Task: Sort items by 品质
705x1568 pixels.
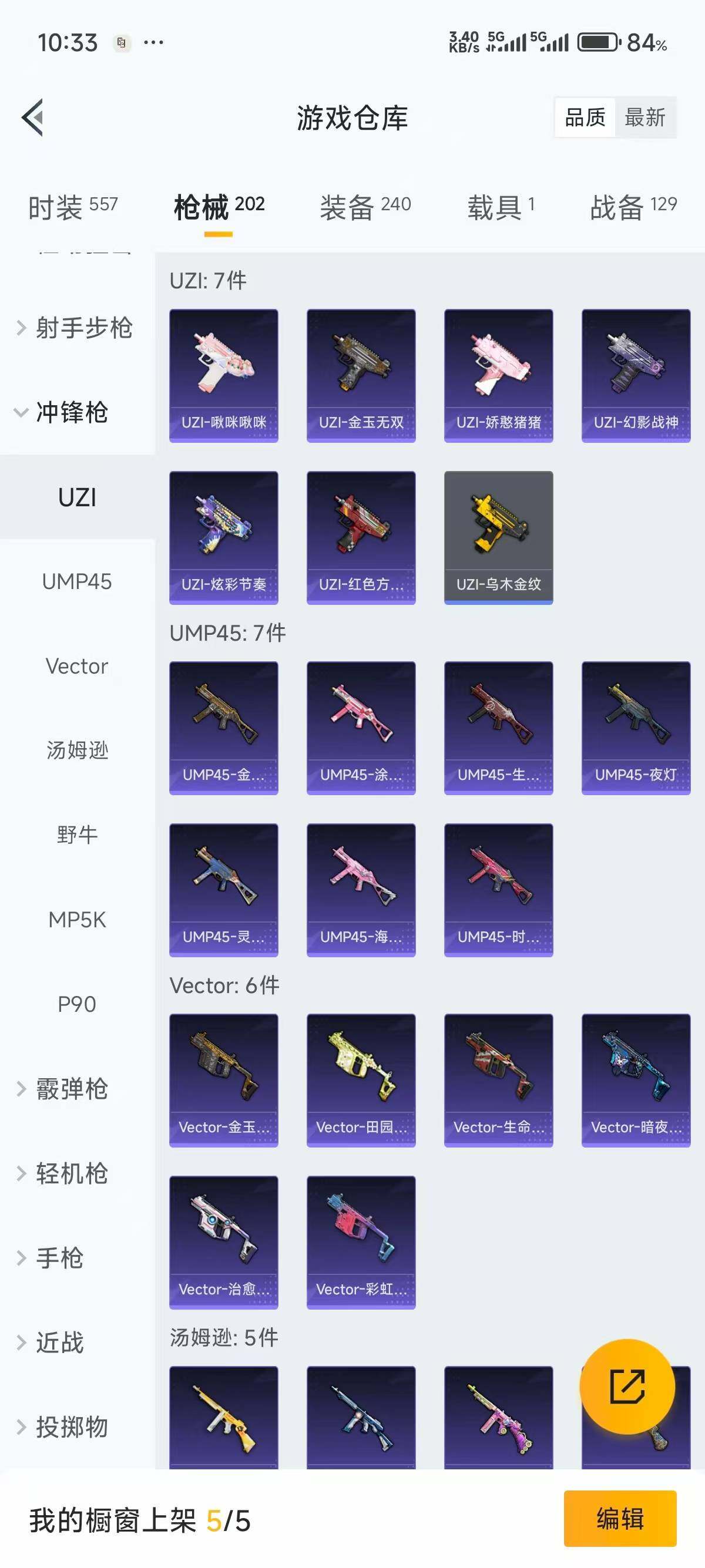Action: tap(585, 117)
